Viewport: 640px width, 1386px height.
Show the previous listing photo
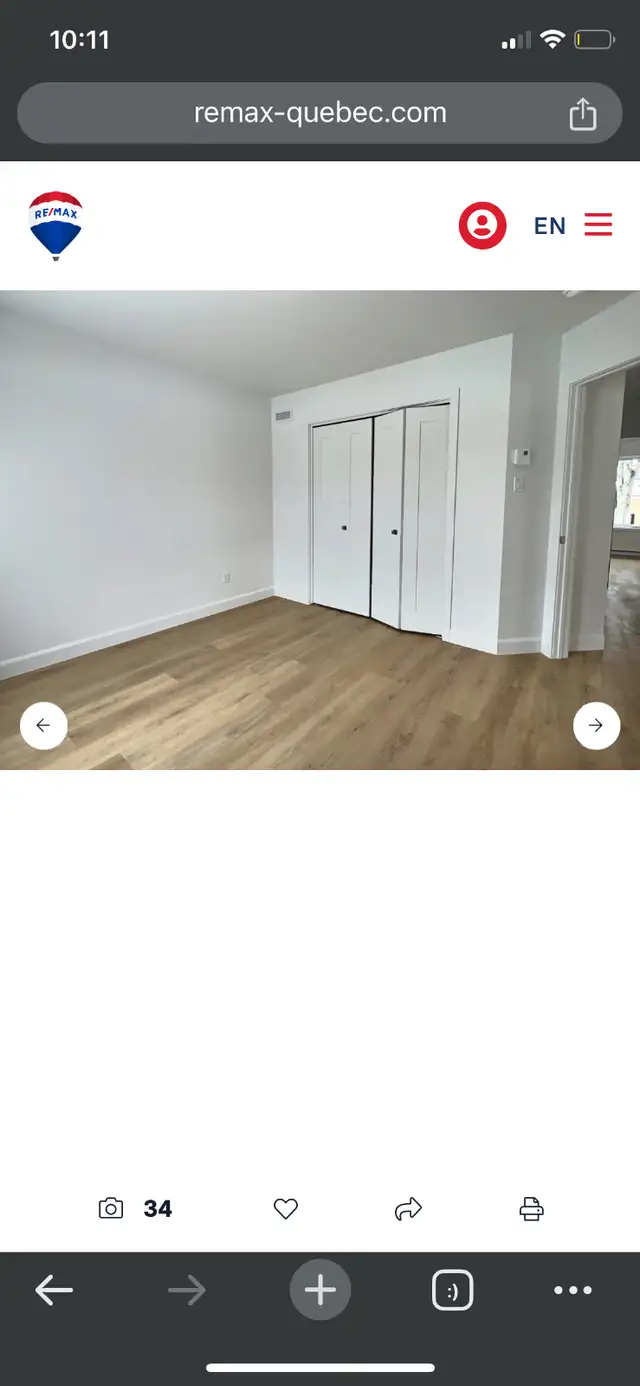pos(43,725)
